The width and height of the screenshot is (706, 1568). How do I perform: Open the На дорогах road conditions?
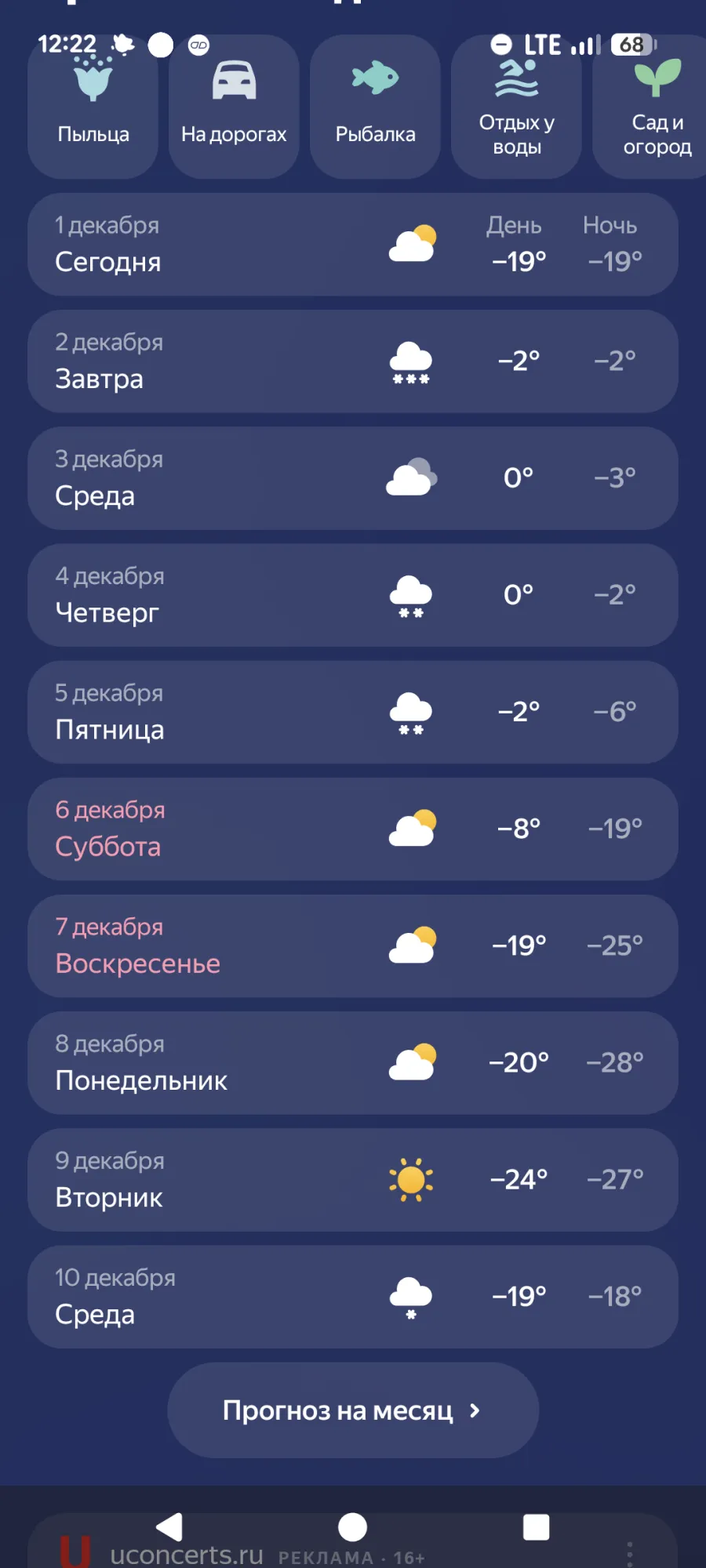[234, 107]
